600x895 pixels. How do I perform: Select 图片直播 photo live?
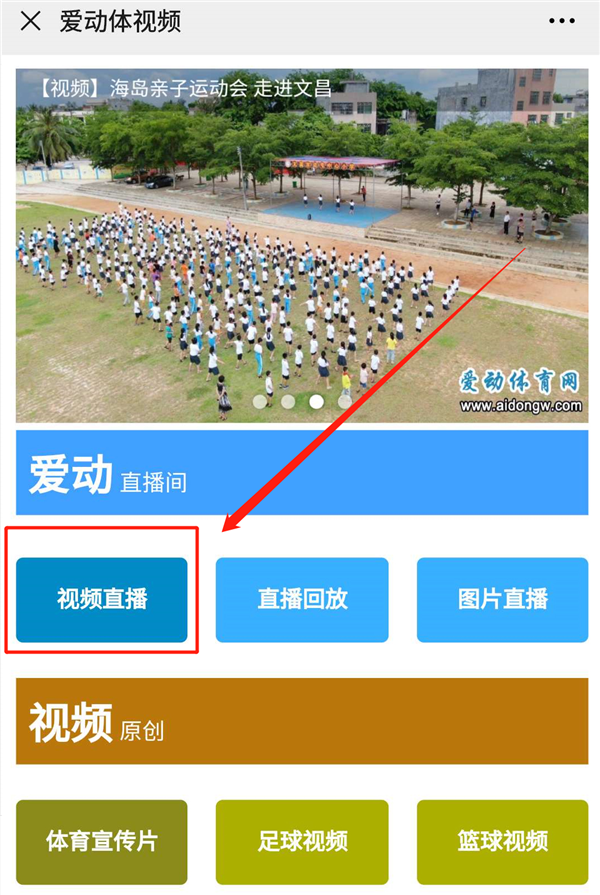click(x=502, y=600)
